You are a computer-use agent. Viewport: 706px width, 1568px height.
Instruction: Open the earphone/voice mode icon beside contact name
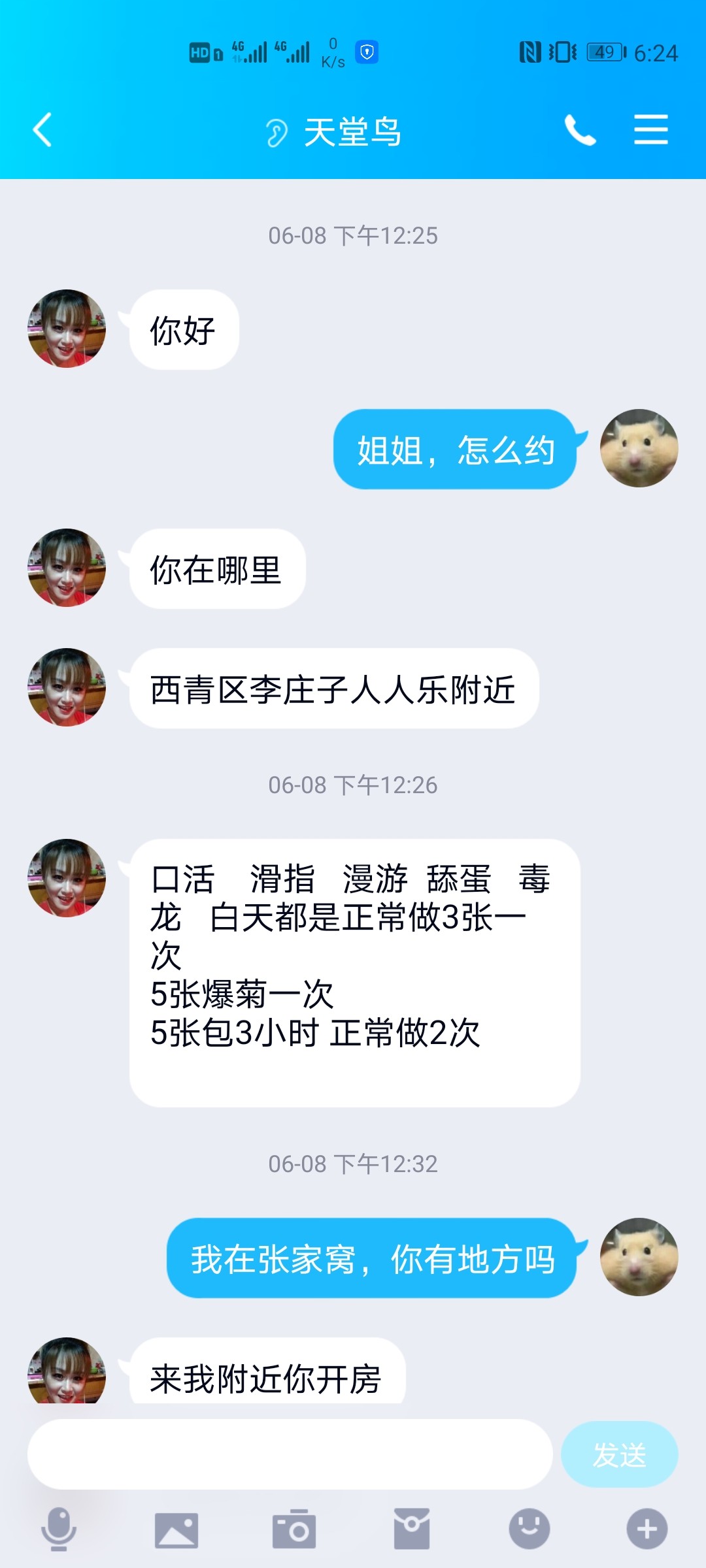point(277,131)
